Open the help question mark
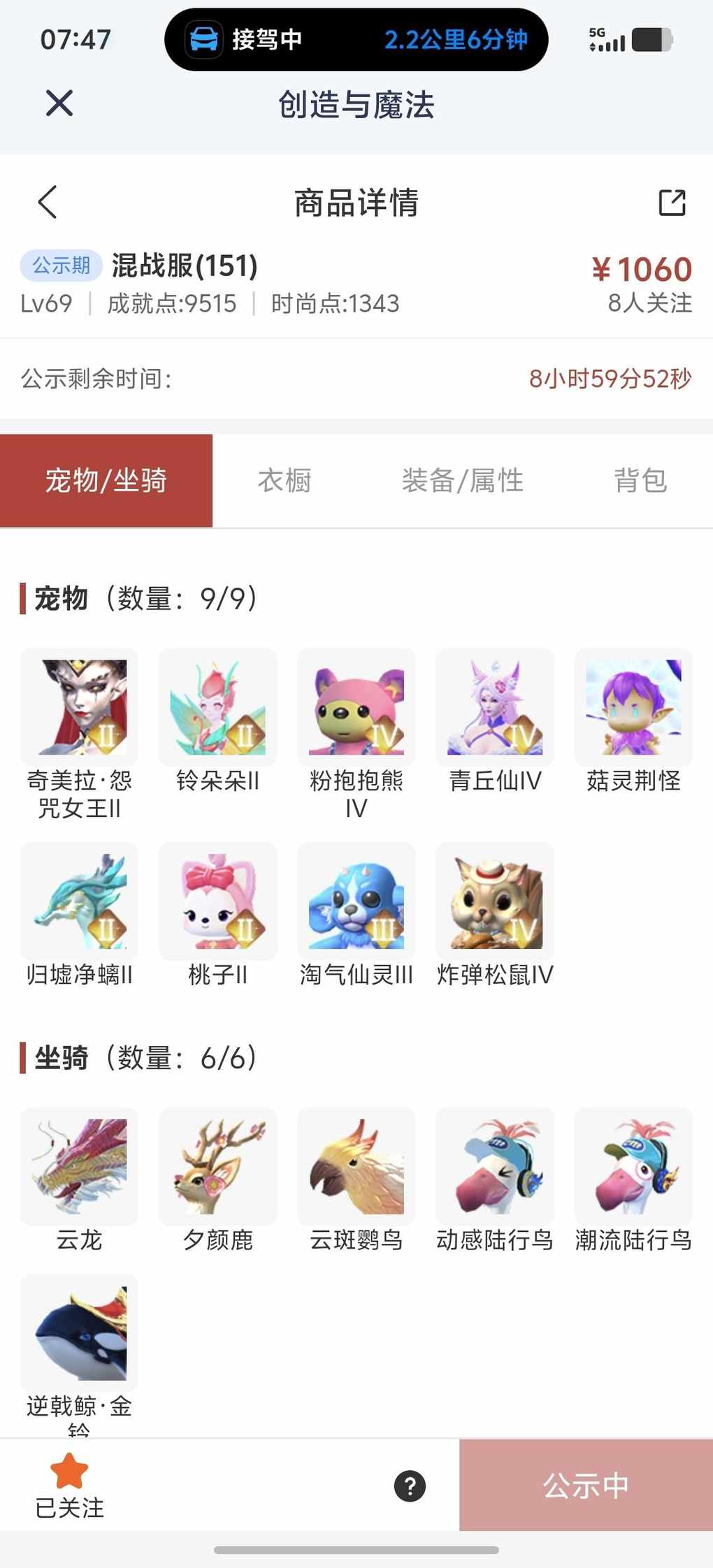The image size is (713, 1568). point(410,1486)
